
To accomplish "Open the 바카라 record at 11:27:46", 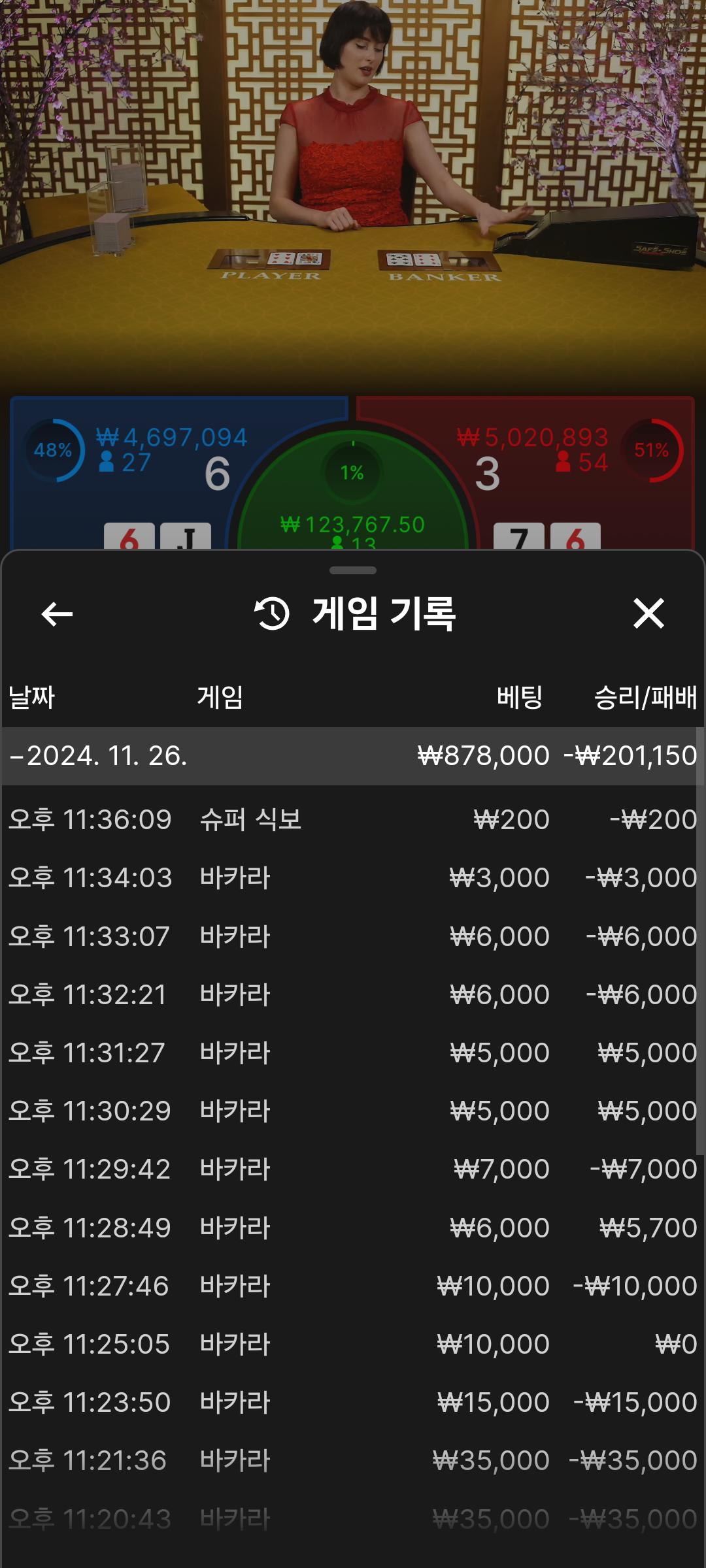I will pos(353,1286).
